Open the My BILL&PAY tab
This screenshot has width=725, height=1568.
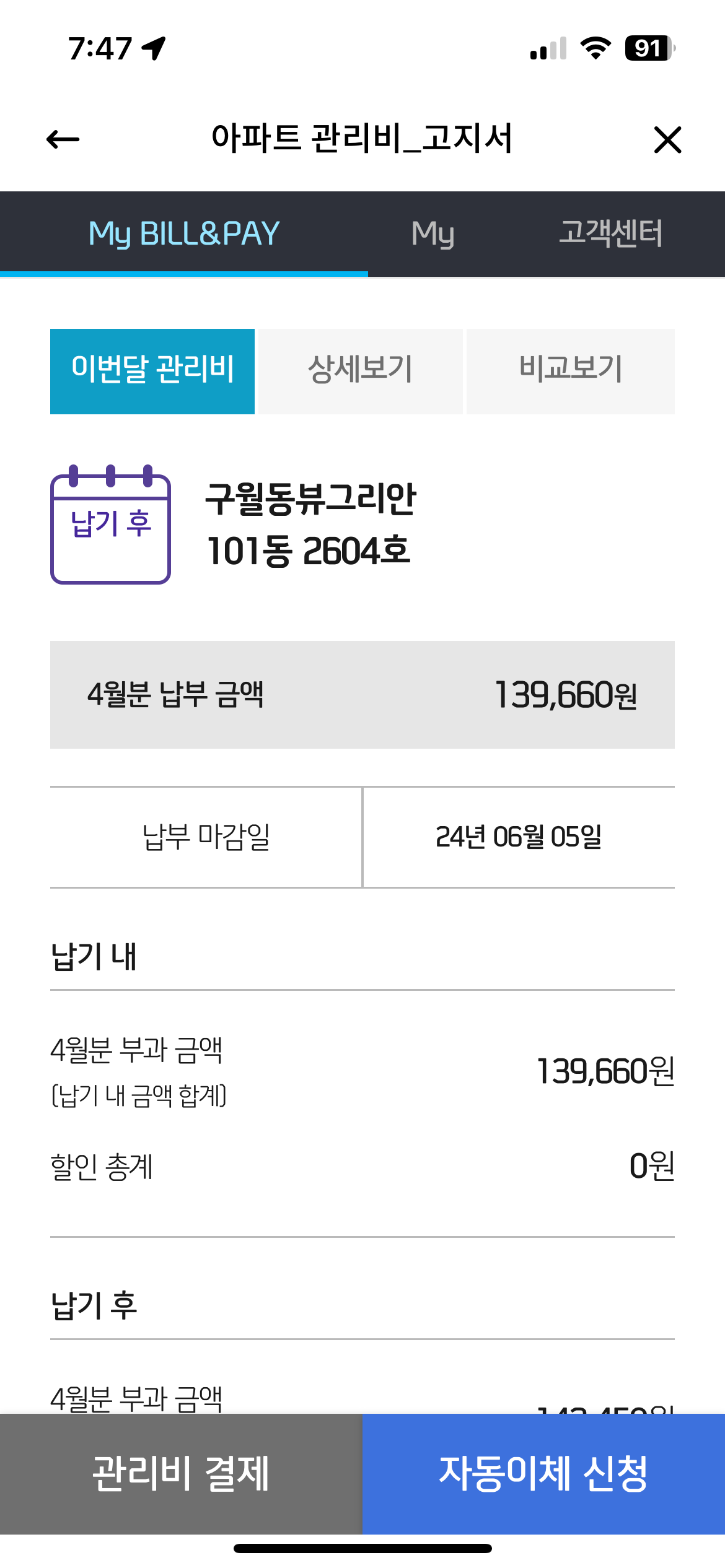[x=184, y=234]
